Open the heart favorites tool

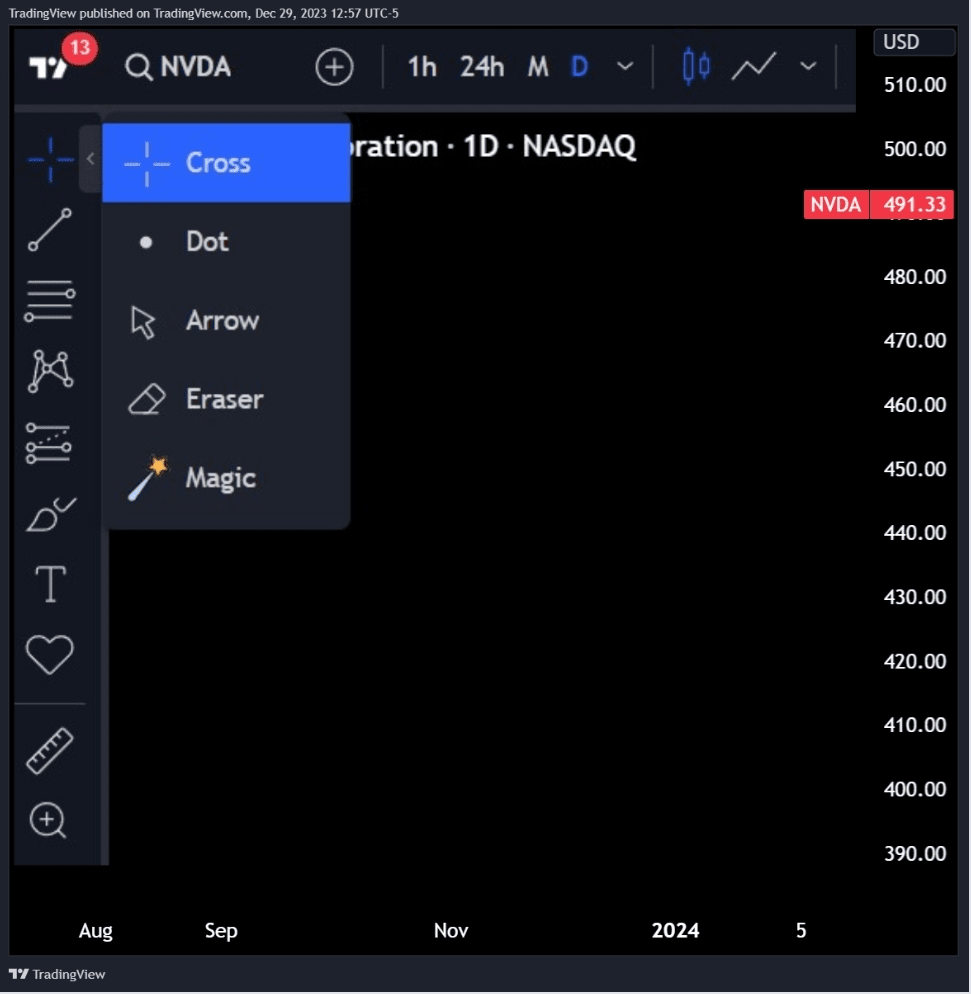49,655
